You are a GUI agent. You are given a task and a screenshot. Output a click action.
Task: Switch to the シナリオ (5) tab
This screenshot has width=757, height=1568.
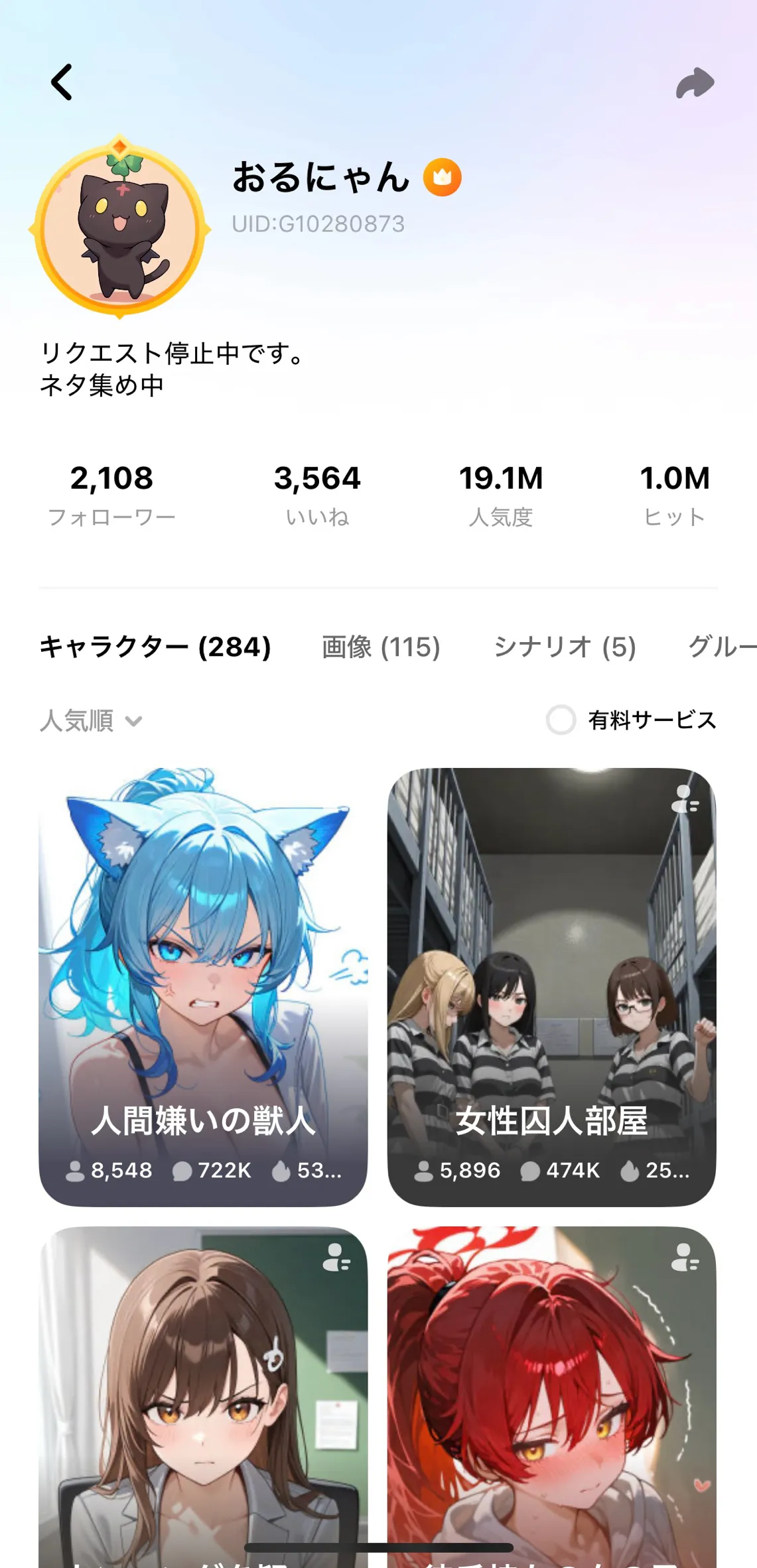pos(565,647)
